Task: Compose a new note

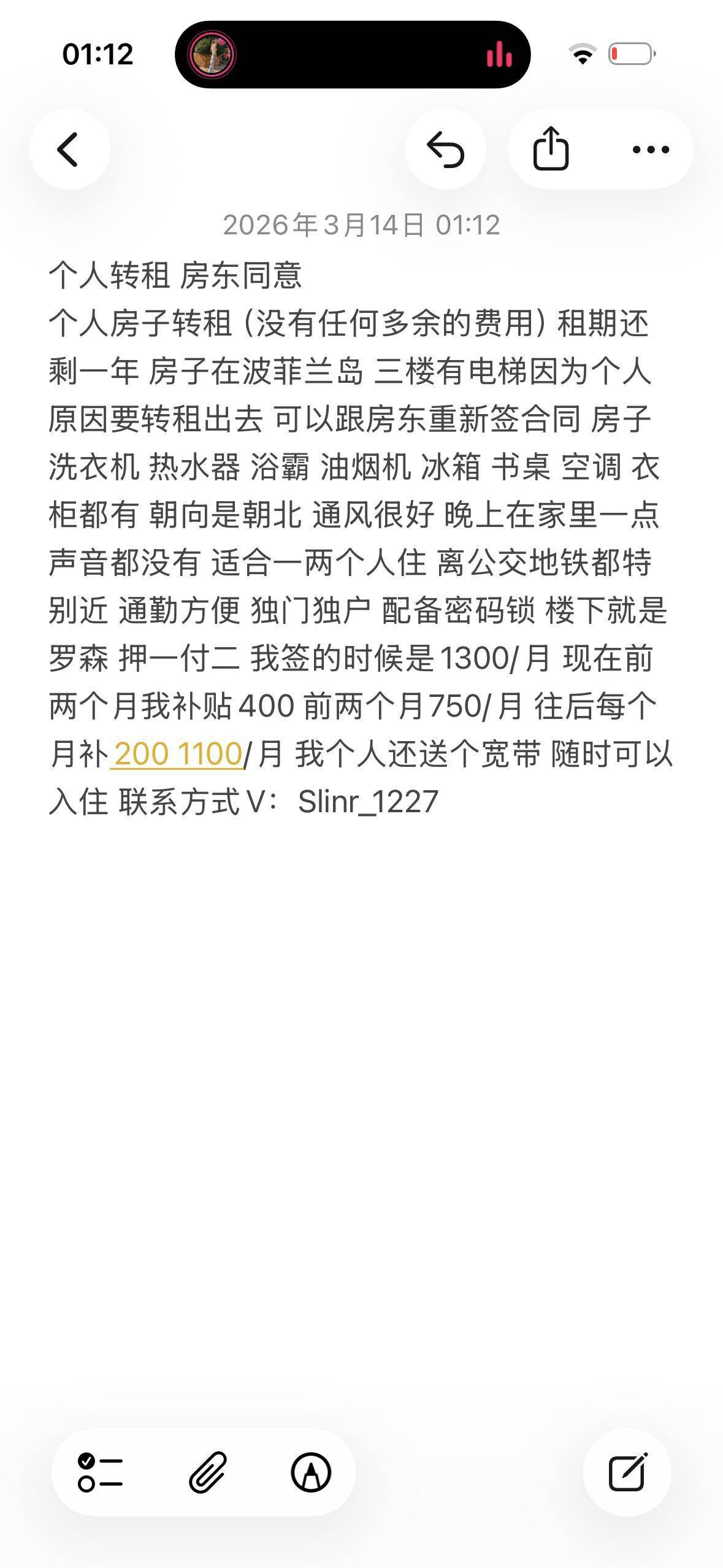Action: coord(627,1472)
